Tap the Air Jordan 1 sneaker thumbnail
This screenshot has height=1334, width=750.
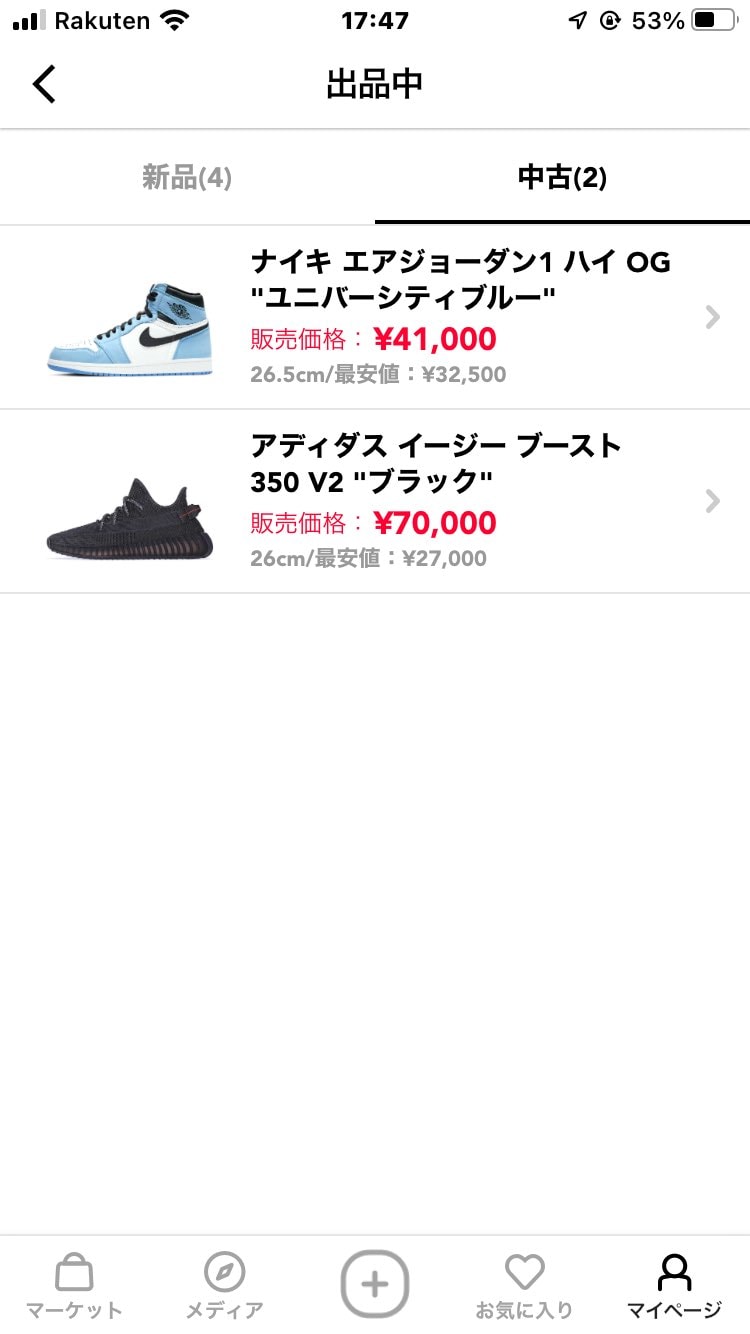coord(130,317)
